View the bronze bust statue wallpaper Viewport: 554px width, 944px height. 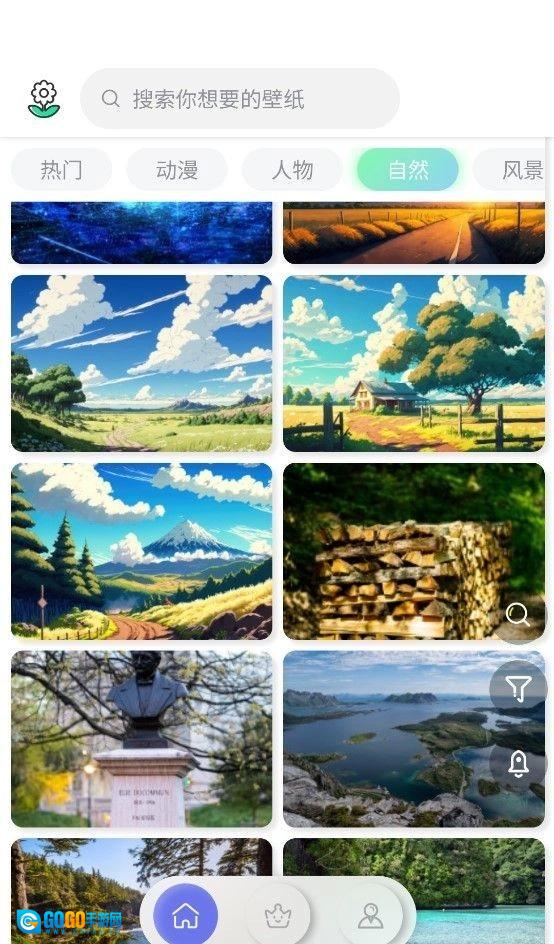click(x=142, y=739)
